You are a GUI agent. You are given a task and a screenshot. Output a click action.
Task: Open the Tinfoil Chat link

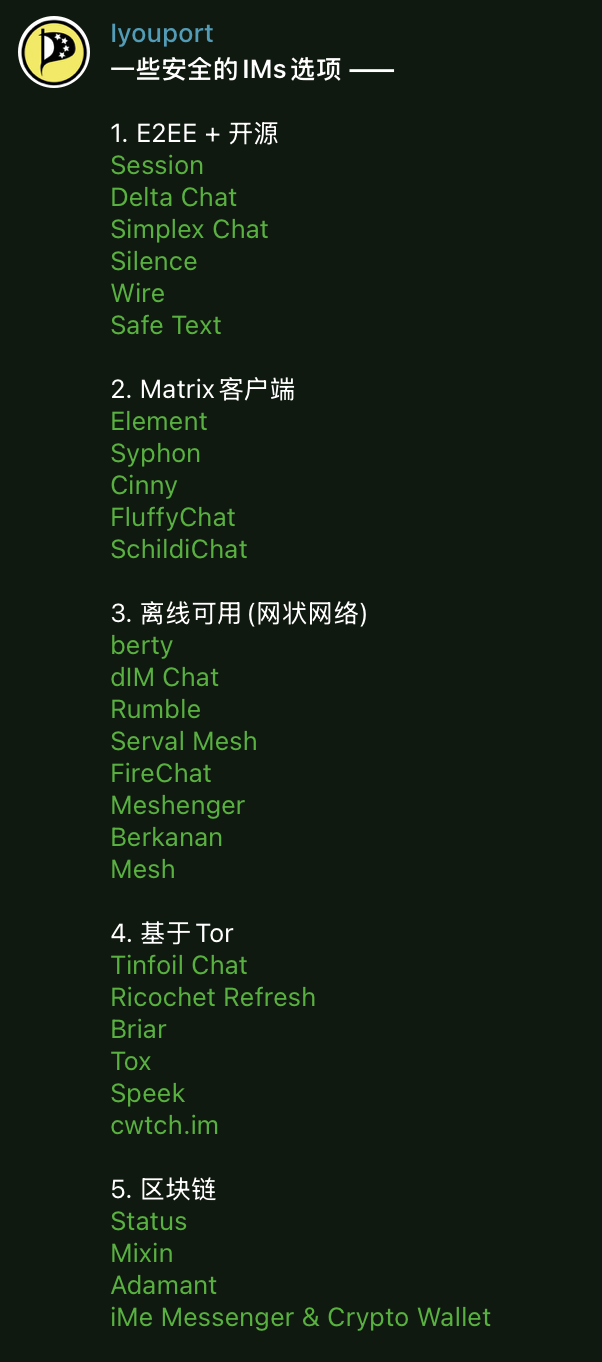(x=179, y=965)
